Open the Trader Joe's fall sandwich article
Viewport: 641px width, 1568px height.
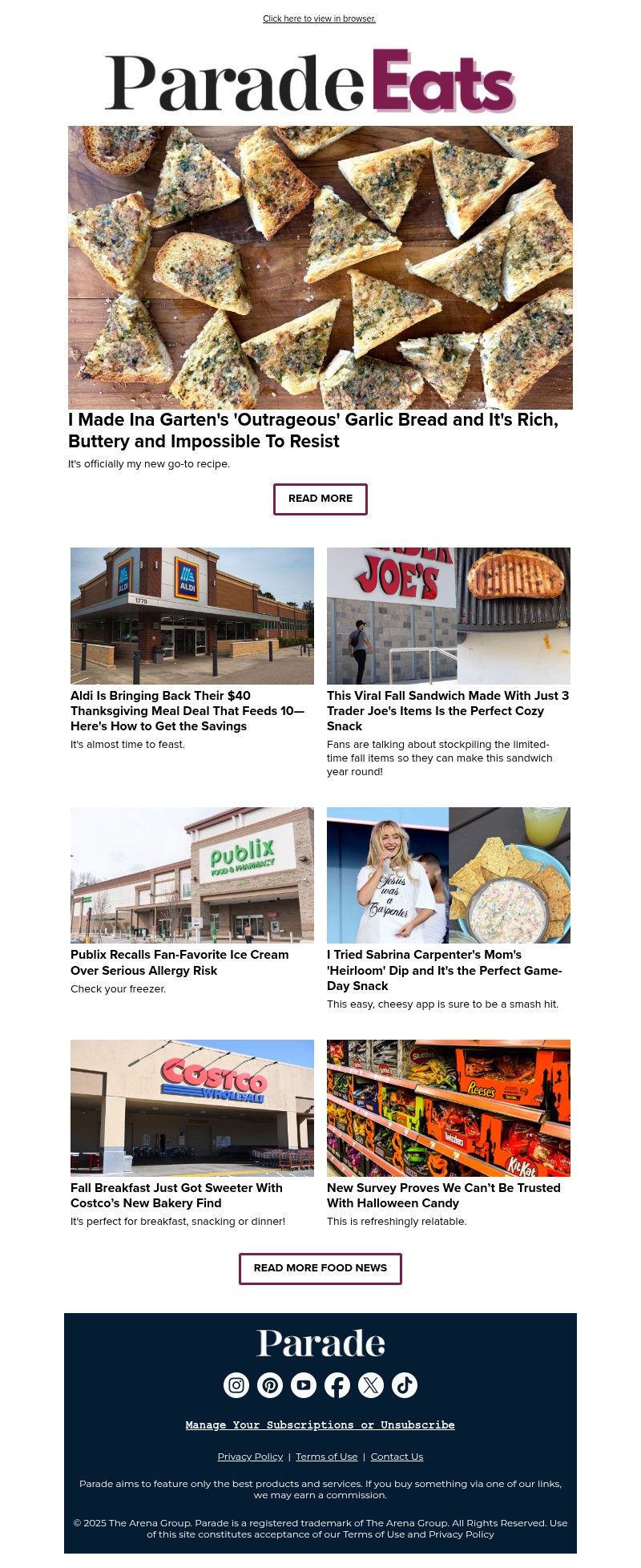[x=448, y=711]
